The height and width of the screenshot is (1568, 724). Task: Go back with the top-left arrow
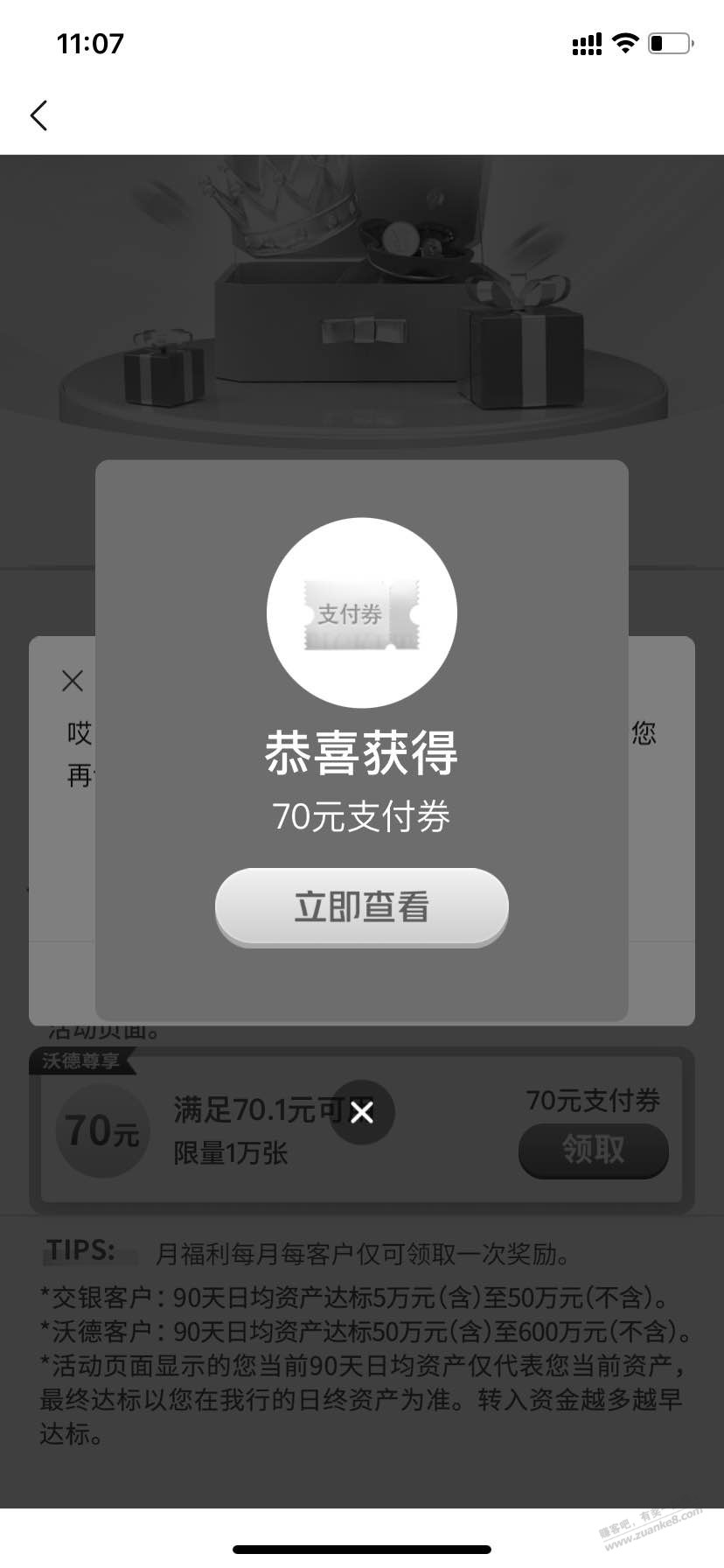(38, 115)
